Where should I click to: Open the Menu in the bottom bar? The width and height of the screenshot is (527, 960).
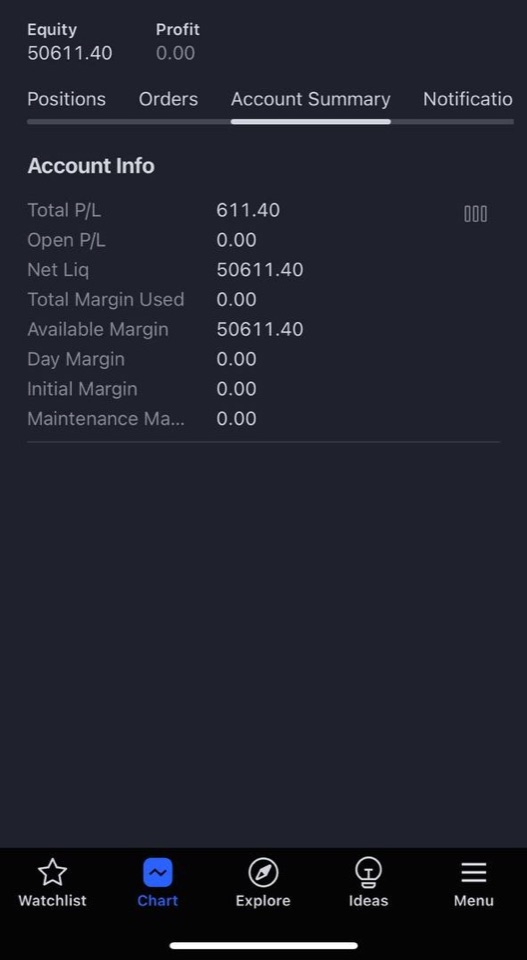pyautogui.click(x=474, y=883)
